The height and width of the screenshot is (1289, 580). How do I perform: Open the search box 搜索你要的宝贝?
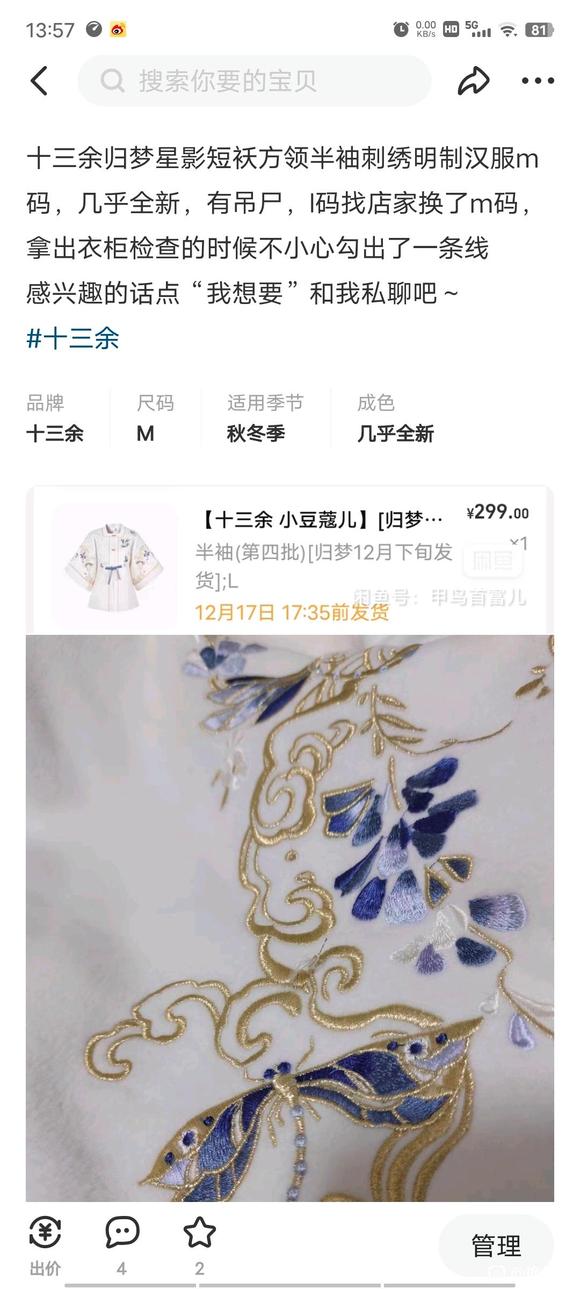[x=254, y=81]
